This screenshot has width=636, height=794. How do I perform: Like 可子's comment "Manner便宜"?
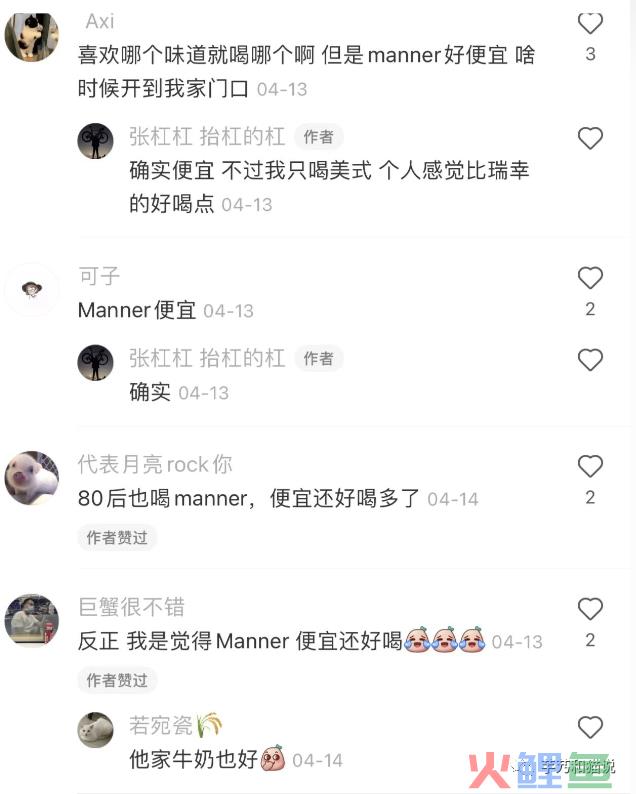pos(590,277)
